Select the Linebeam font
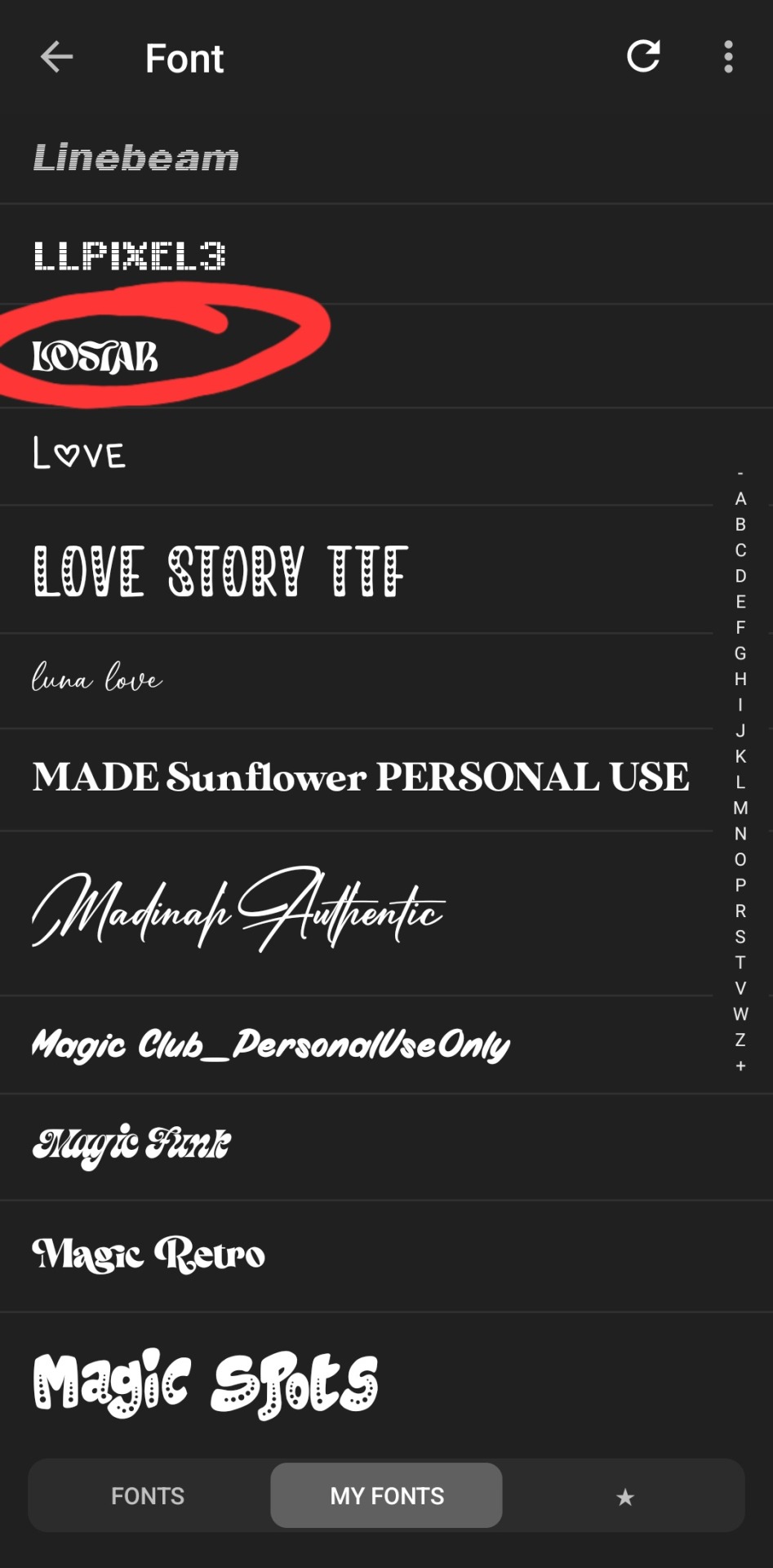 [x=135, y=158]
